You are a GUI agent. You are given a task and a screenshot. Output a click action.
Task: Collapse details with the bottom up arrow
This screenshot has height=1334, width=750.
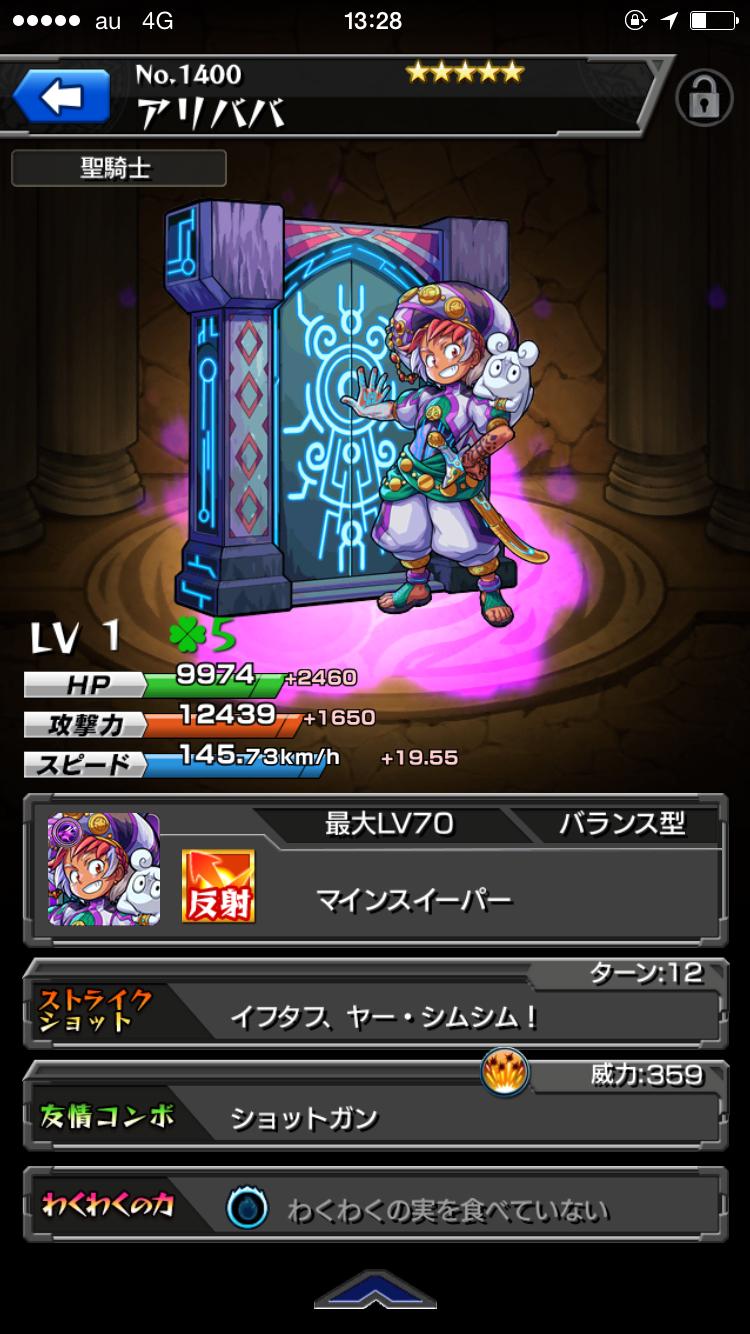(375, 1291)
